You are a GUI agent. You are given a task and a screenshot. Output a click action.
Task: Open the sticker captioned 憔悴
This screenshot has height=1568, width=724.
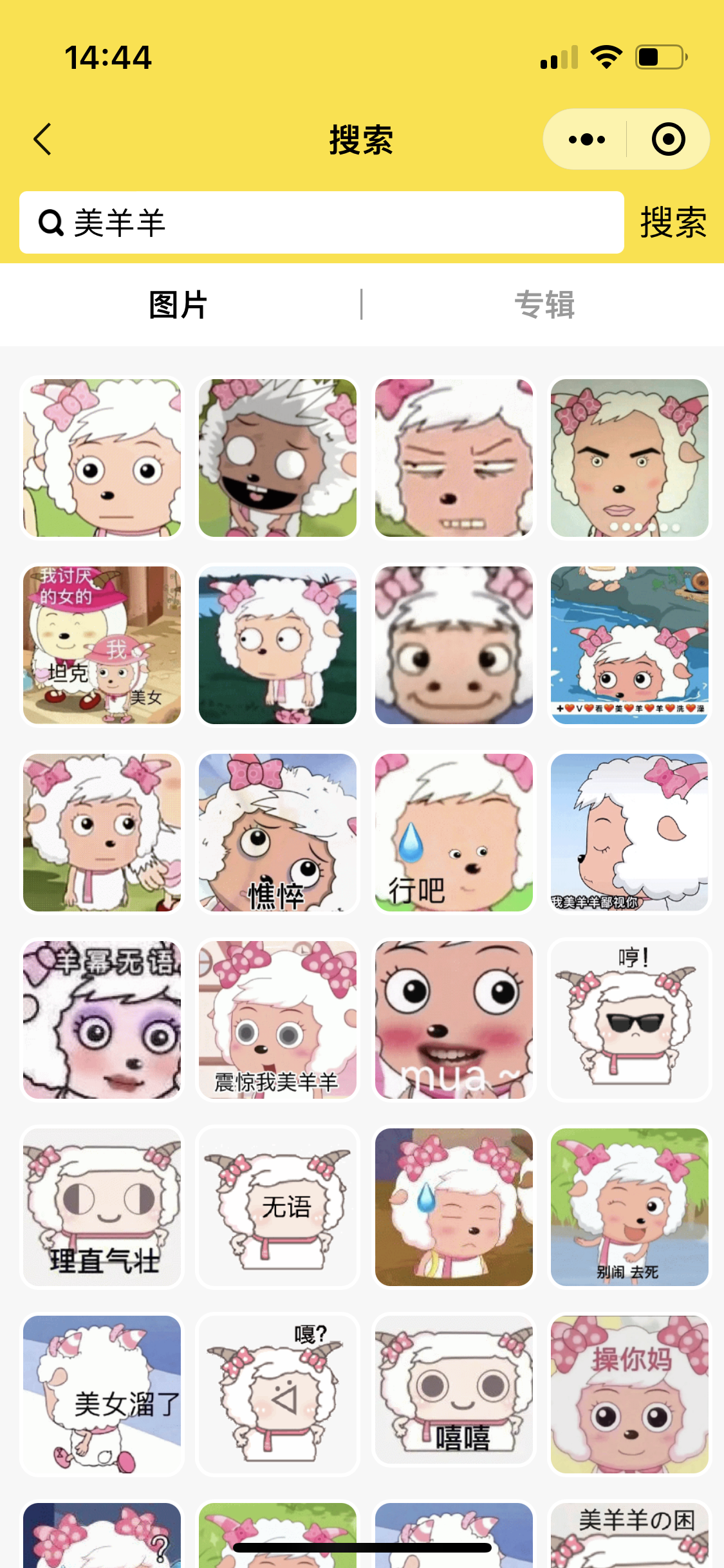277,832
